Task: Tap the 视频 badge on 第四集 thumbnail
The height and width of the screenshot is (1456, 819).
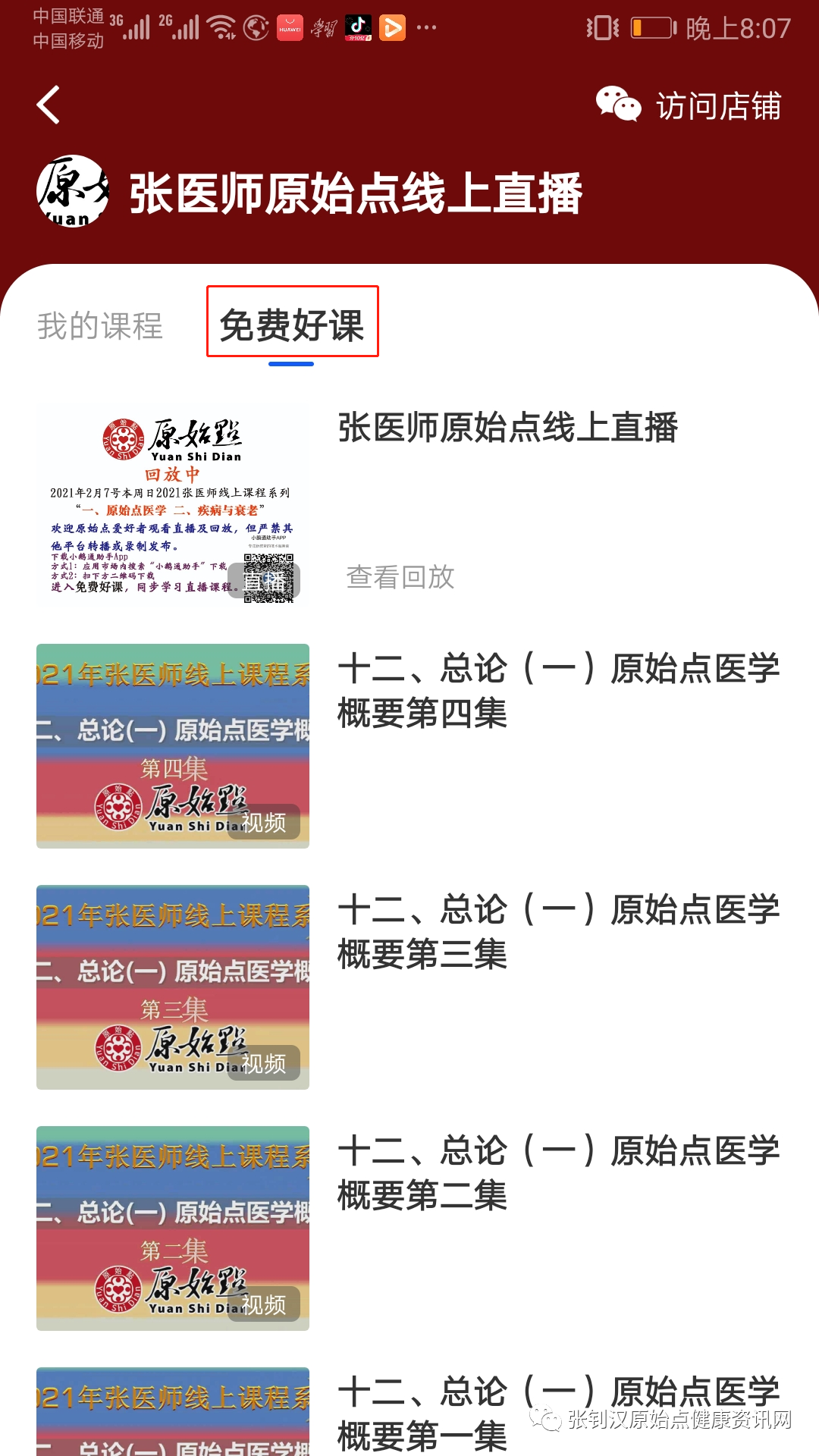Action: click(265, 821)
